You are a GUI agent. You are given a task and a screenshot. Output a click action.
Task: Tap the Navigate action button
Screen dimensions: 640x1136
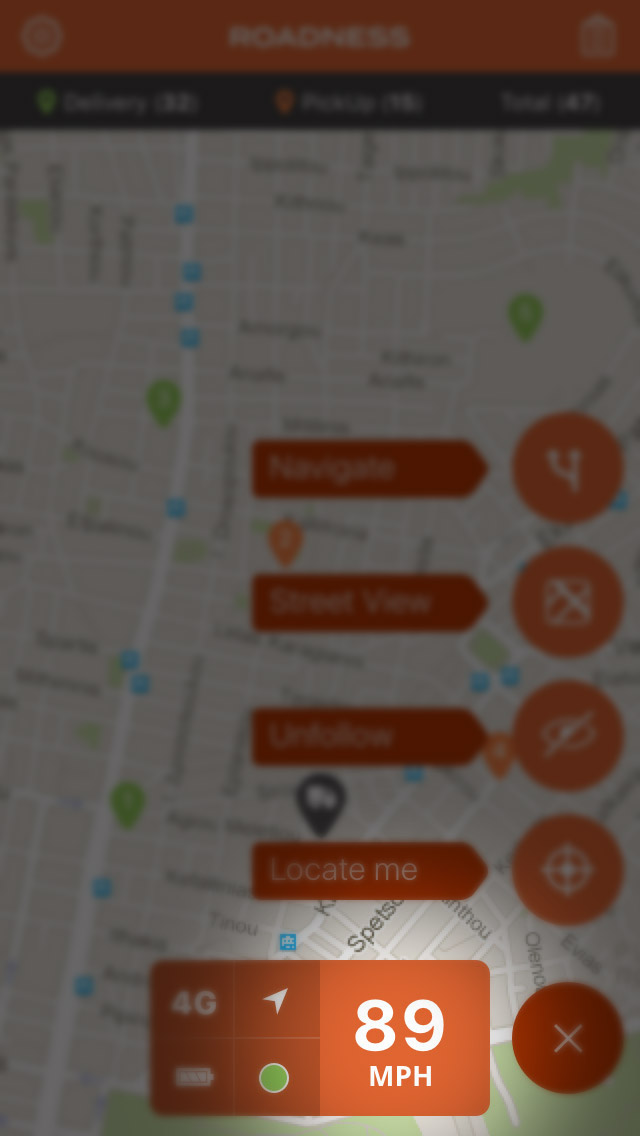pyautogui.click(x=567, y=467)
